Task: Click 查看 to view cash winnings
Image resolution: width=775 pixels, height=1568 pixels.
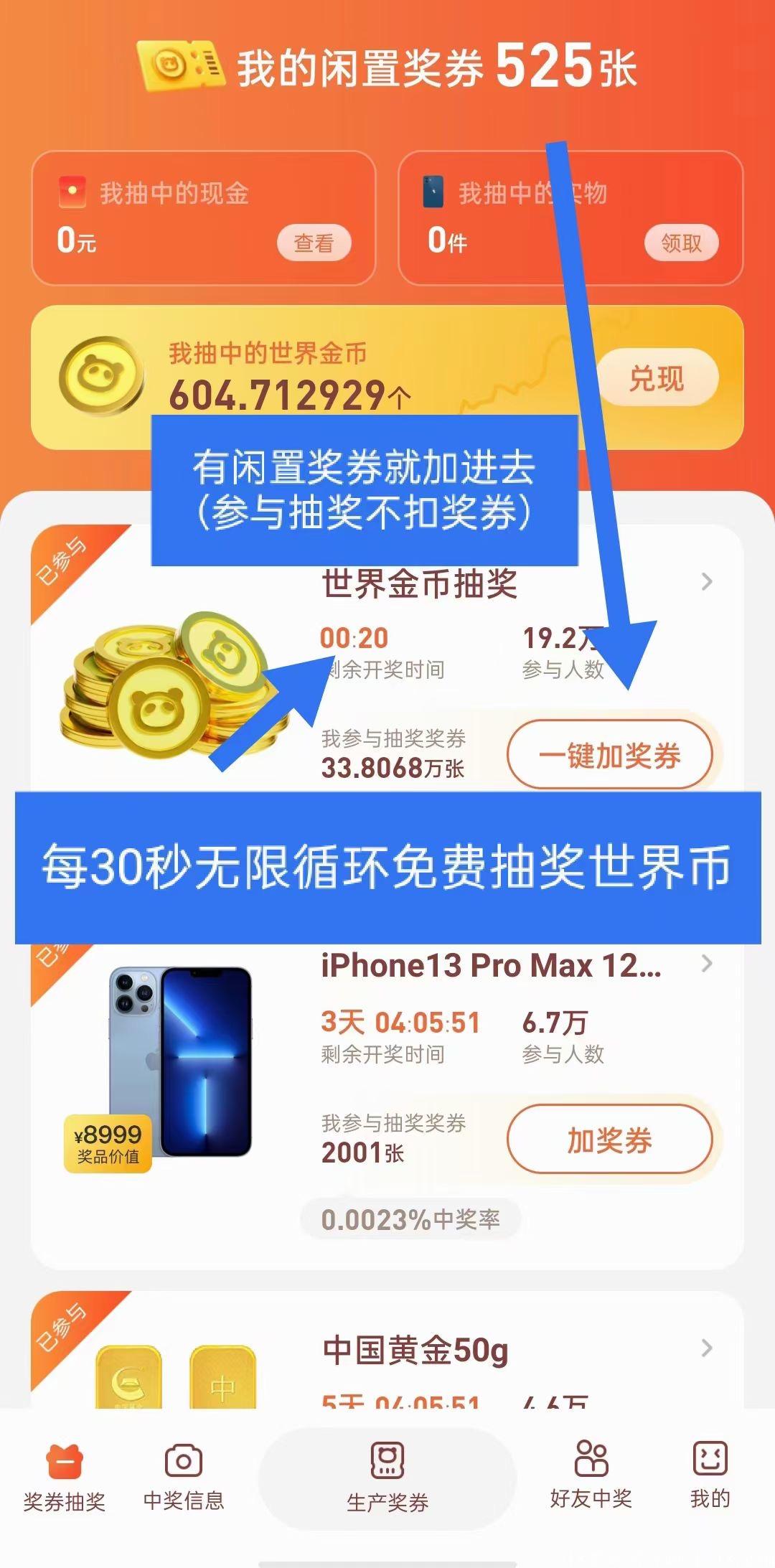Action: 314,243
